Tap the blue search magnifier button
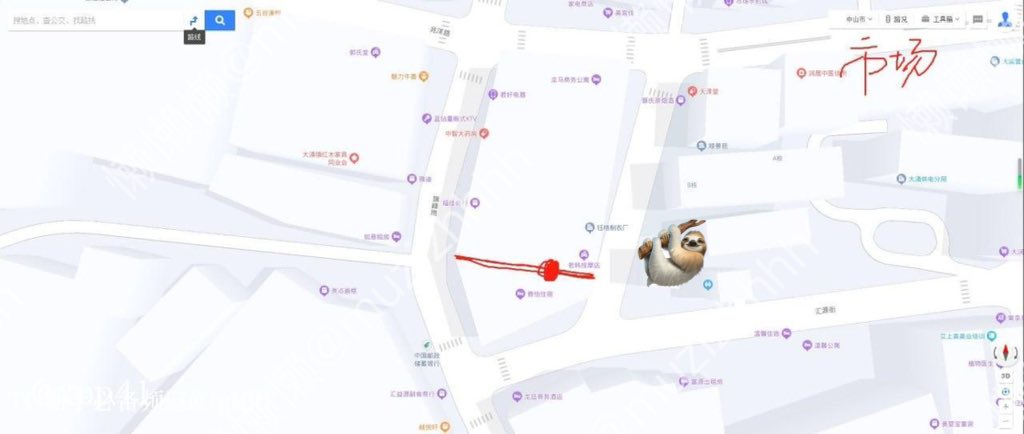 click(x=220, y=20)
